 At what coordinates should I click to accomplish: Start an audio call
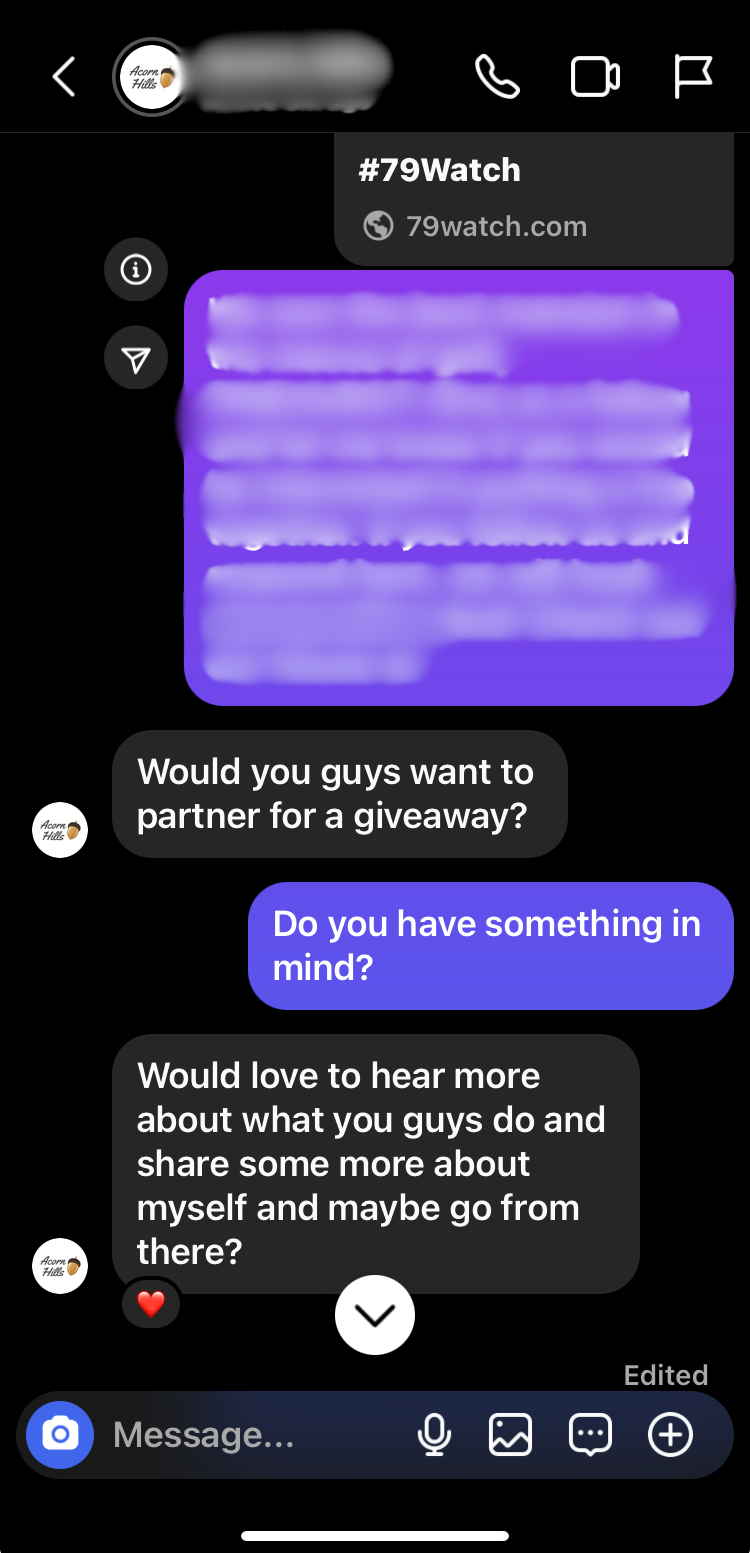point(497,77)
